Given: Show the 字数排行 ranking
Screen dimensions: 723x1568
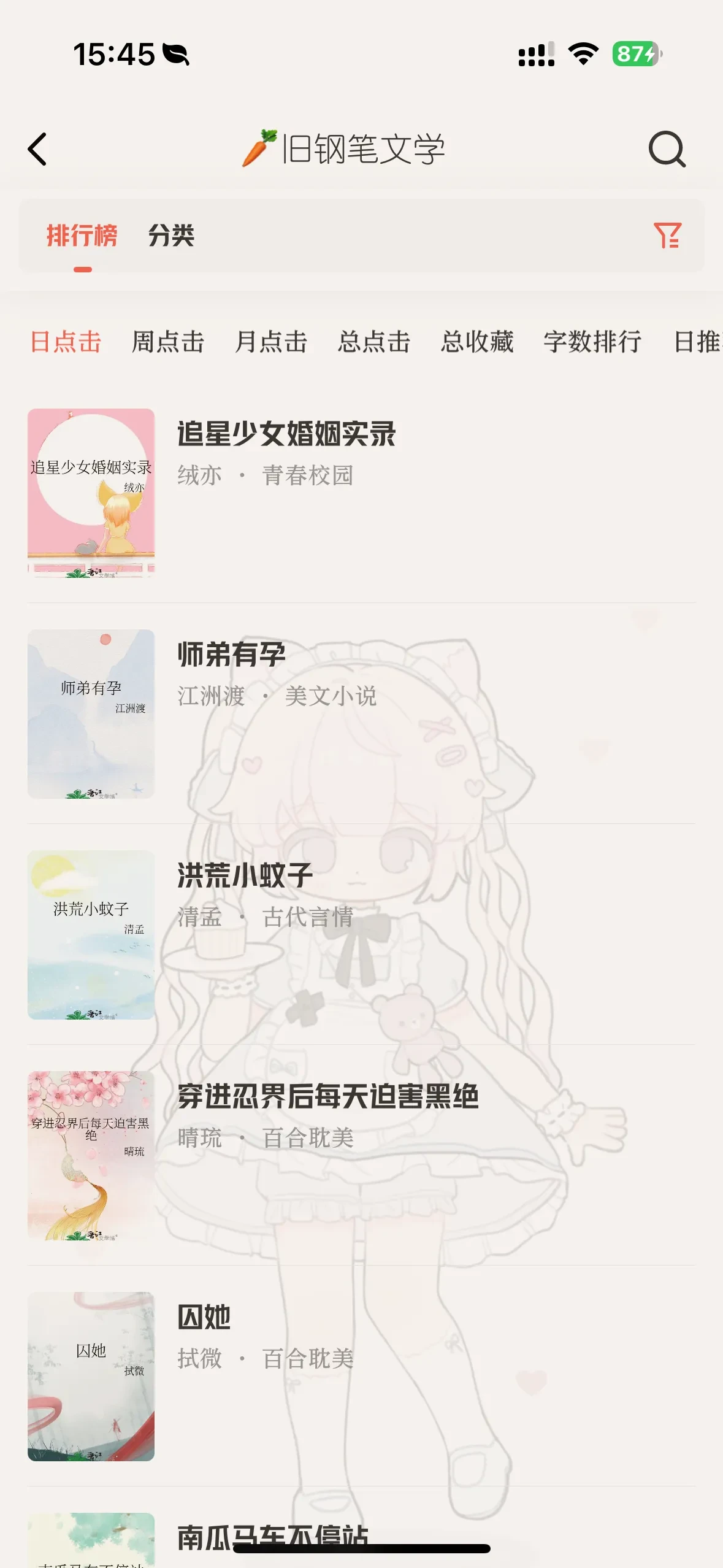Looking at the screenshot, I should coord(592,342).
